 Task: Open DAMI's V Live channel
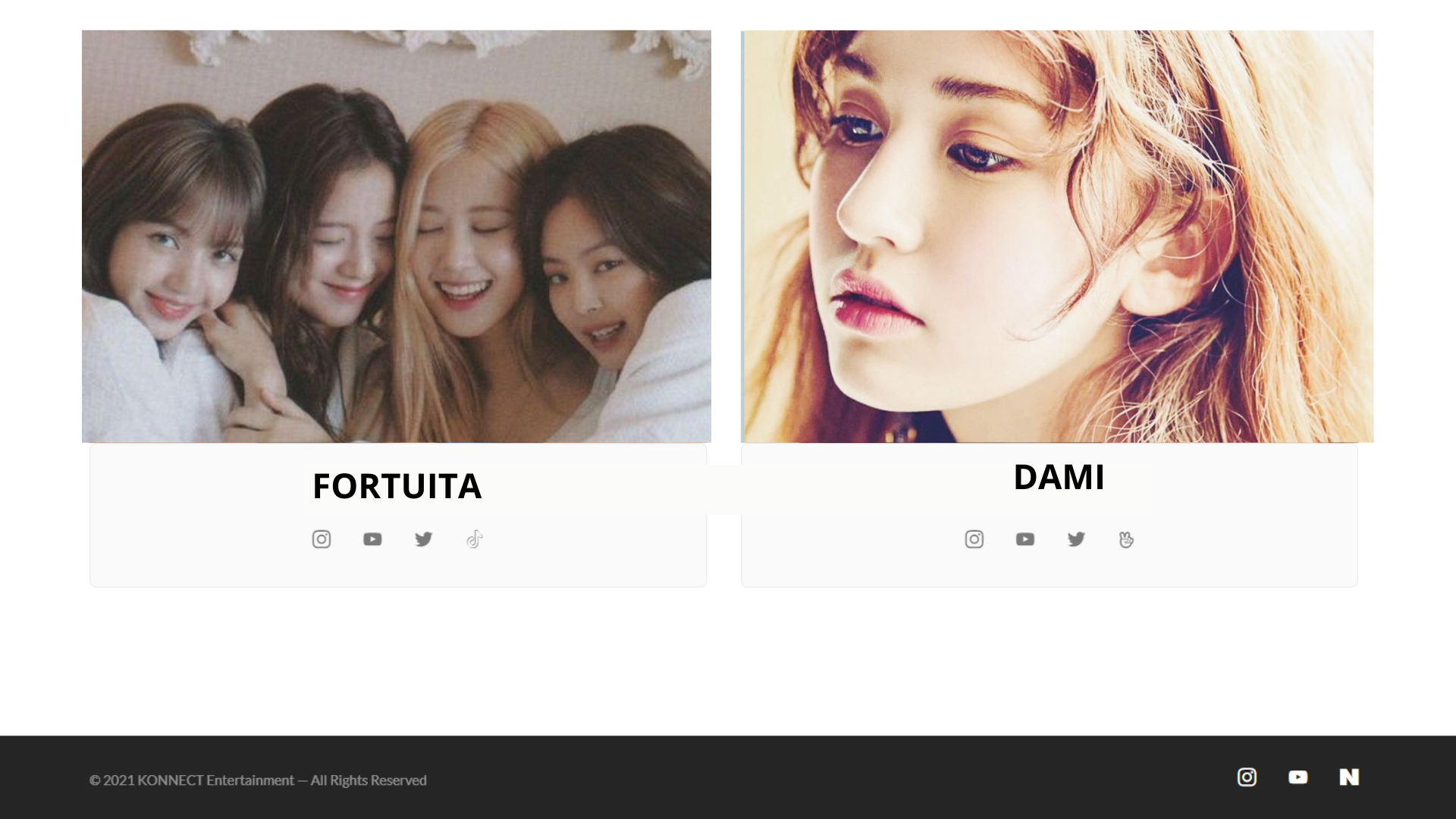click(x=1126, y=539)
